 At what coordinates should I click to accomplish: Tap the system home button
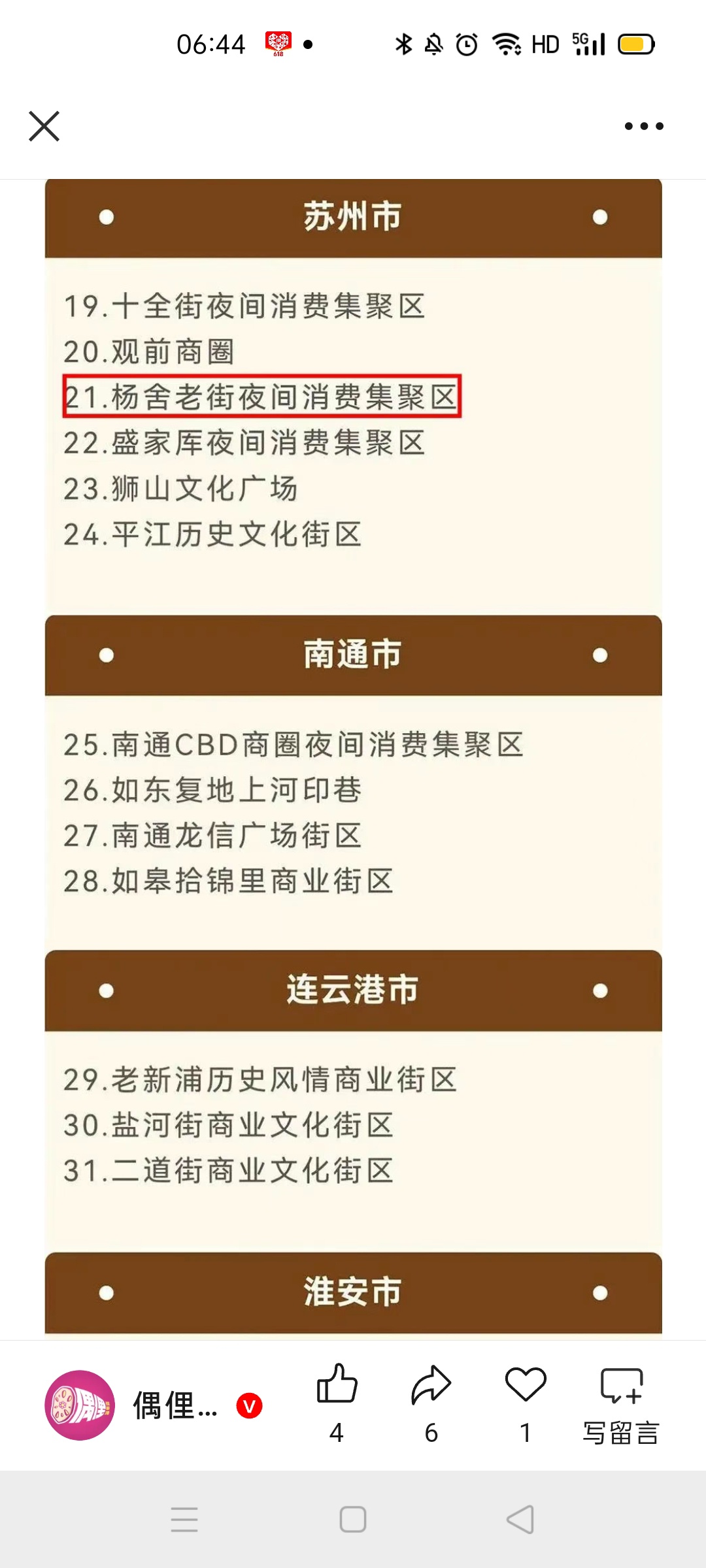coord(353,1519)
